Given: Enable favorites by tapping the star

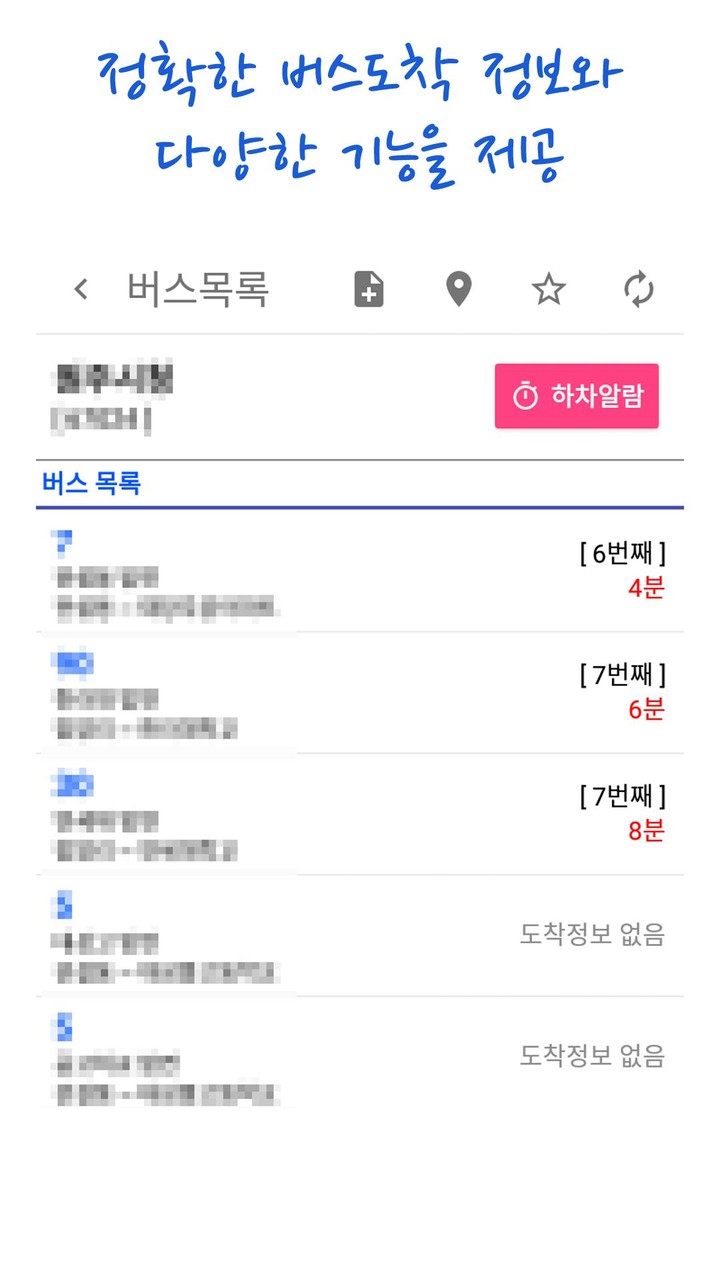Looking at the screenshot, I should coord(547,290).
